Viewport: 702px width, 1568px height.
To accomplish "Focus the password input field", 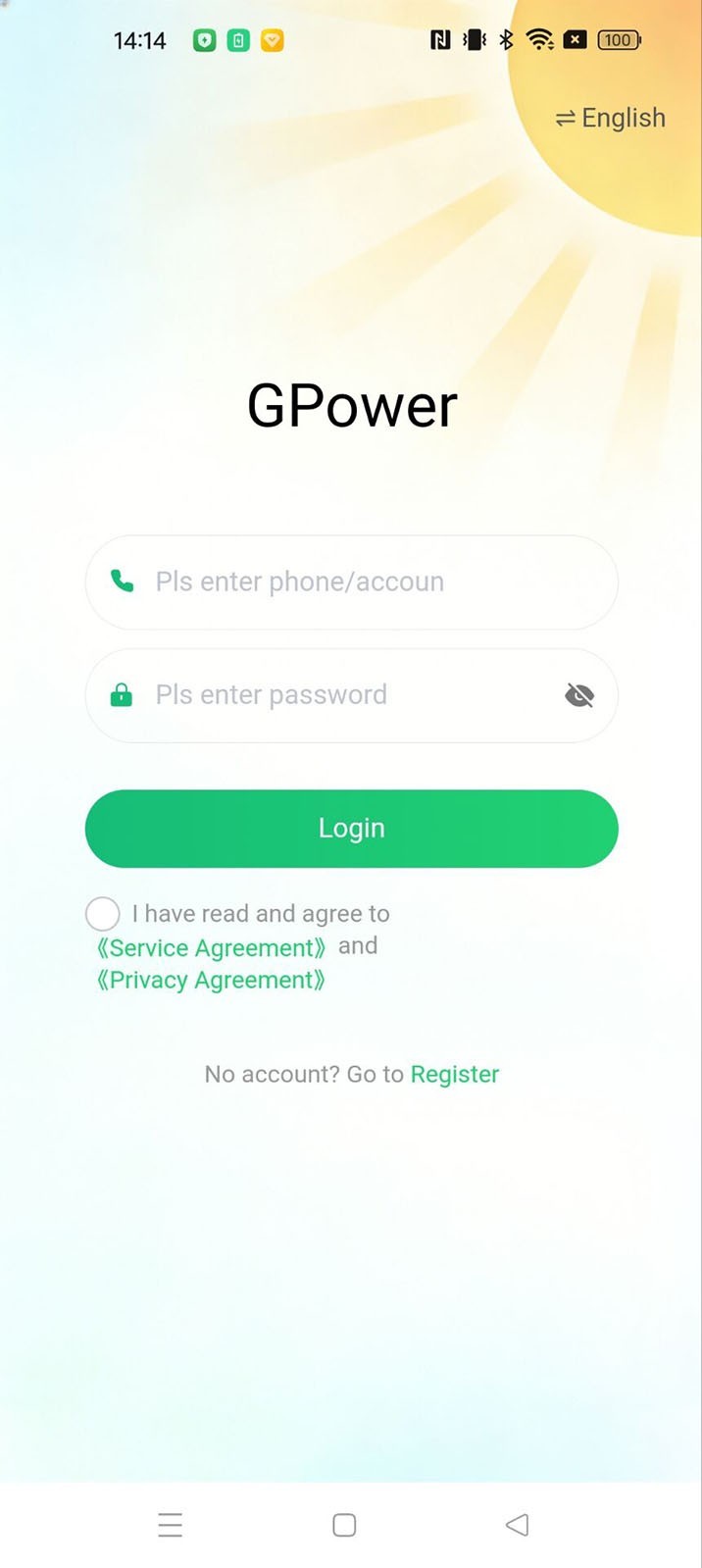I will click(x=333, y=695).
